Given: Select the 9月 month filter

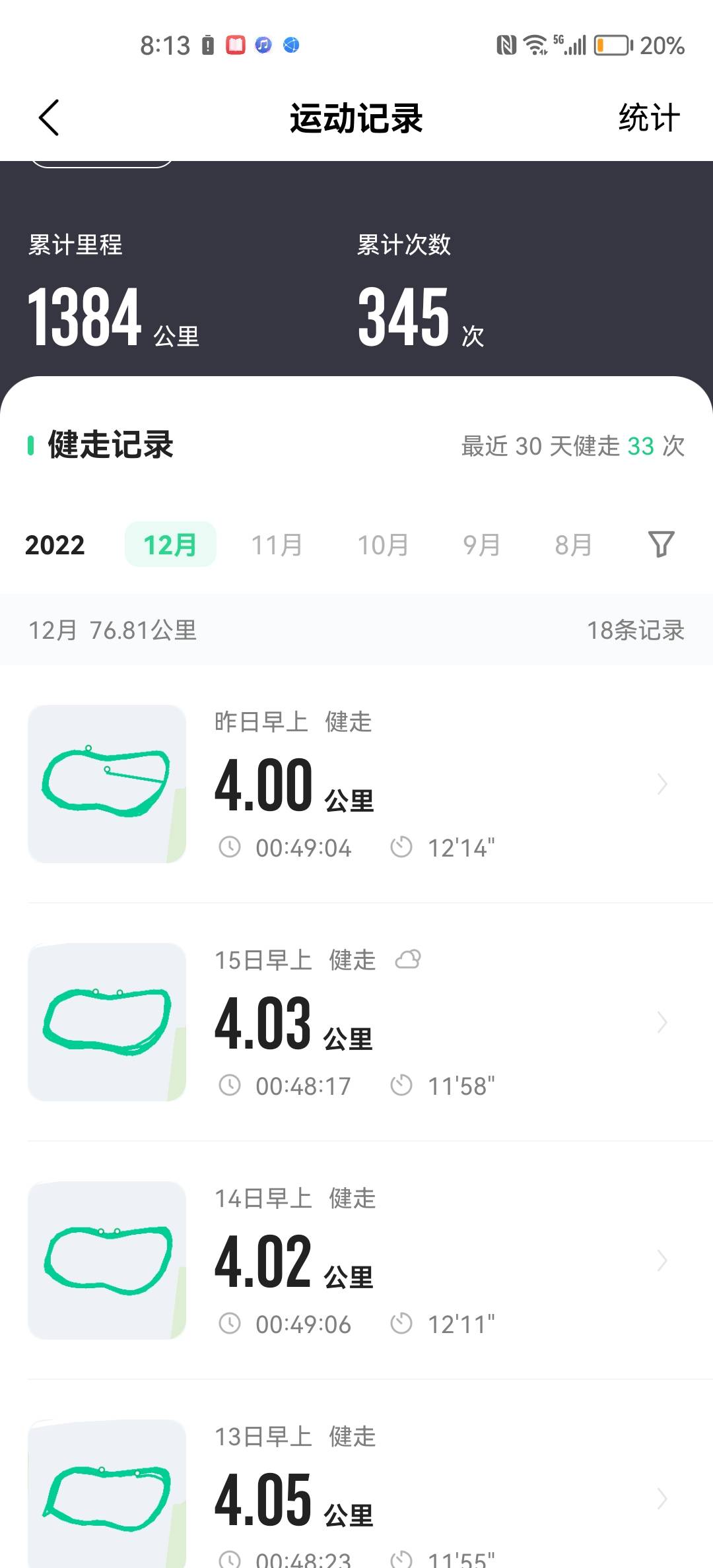Looking at the screenshot, I should pos(481,544).
